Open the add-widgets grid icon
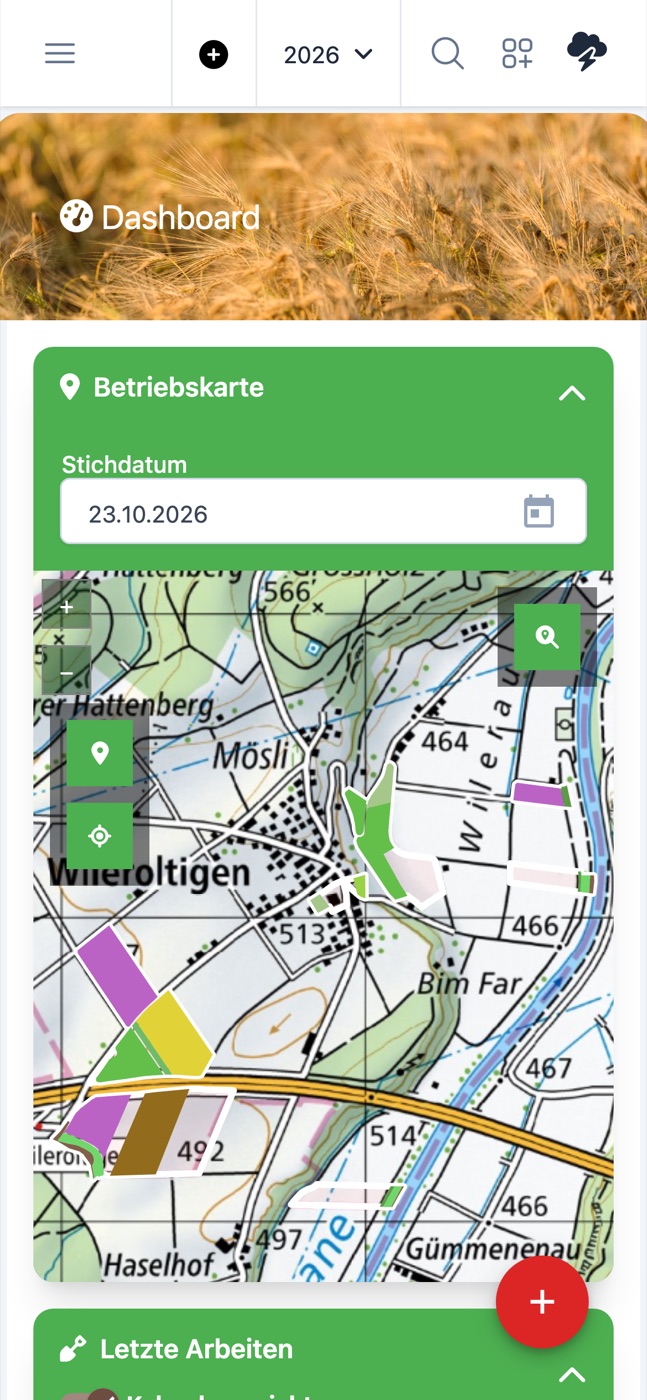Viewport: 647px width, 1400px height. 517,53
